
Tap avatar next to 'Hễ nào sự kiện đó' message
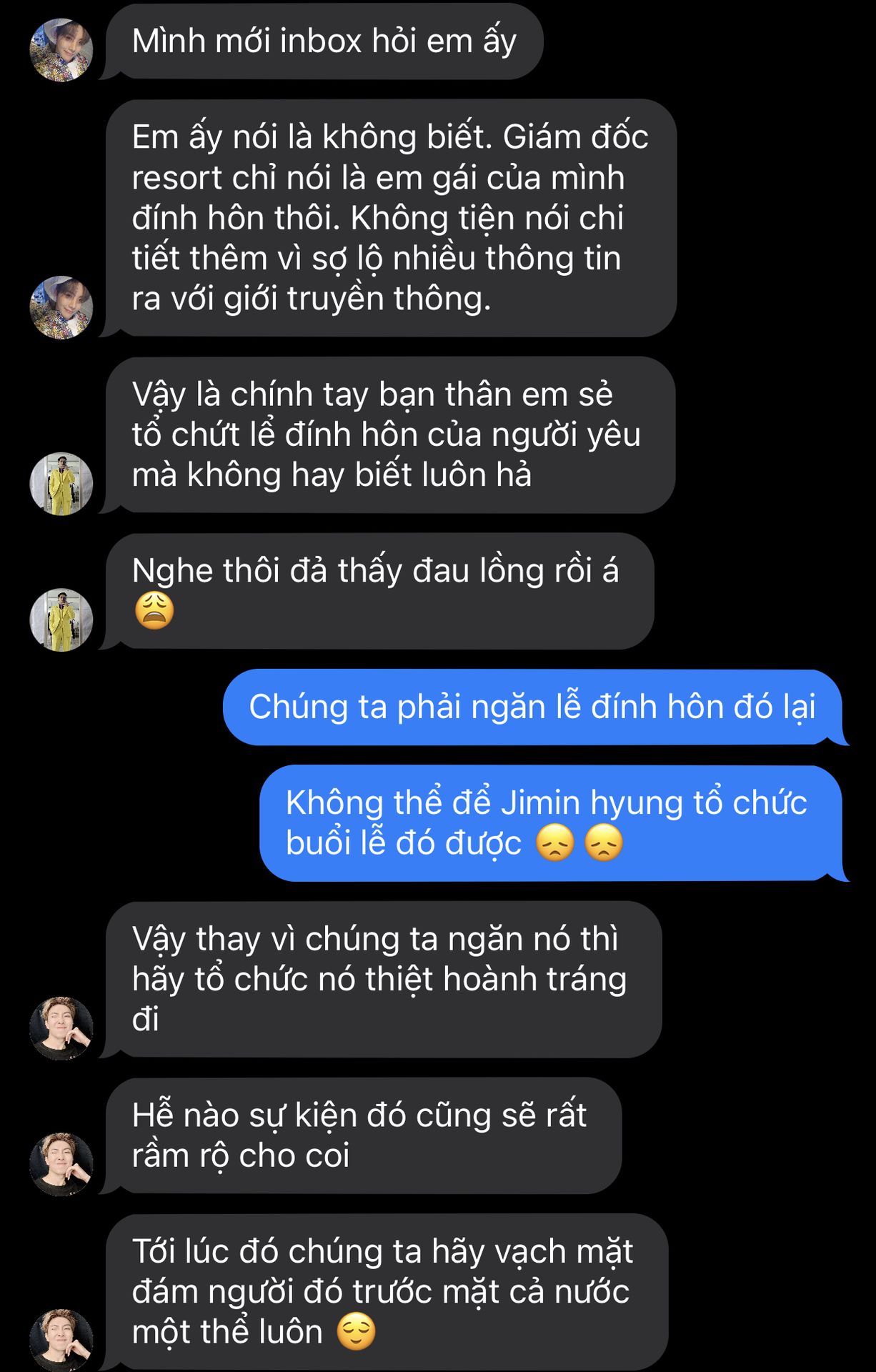[x=61, y=1164]
